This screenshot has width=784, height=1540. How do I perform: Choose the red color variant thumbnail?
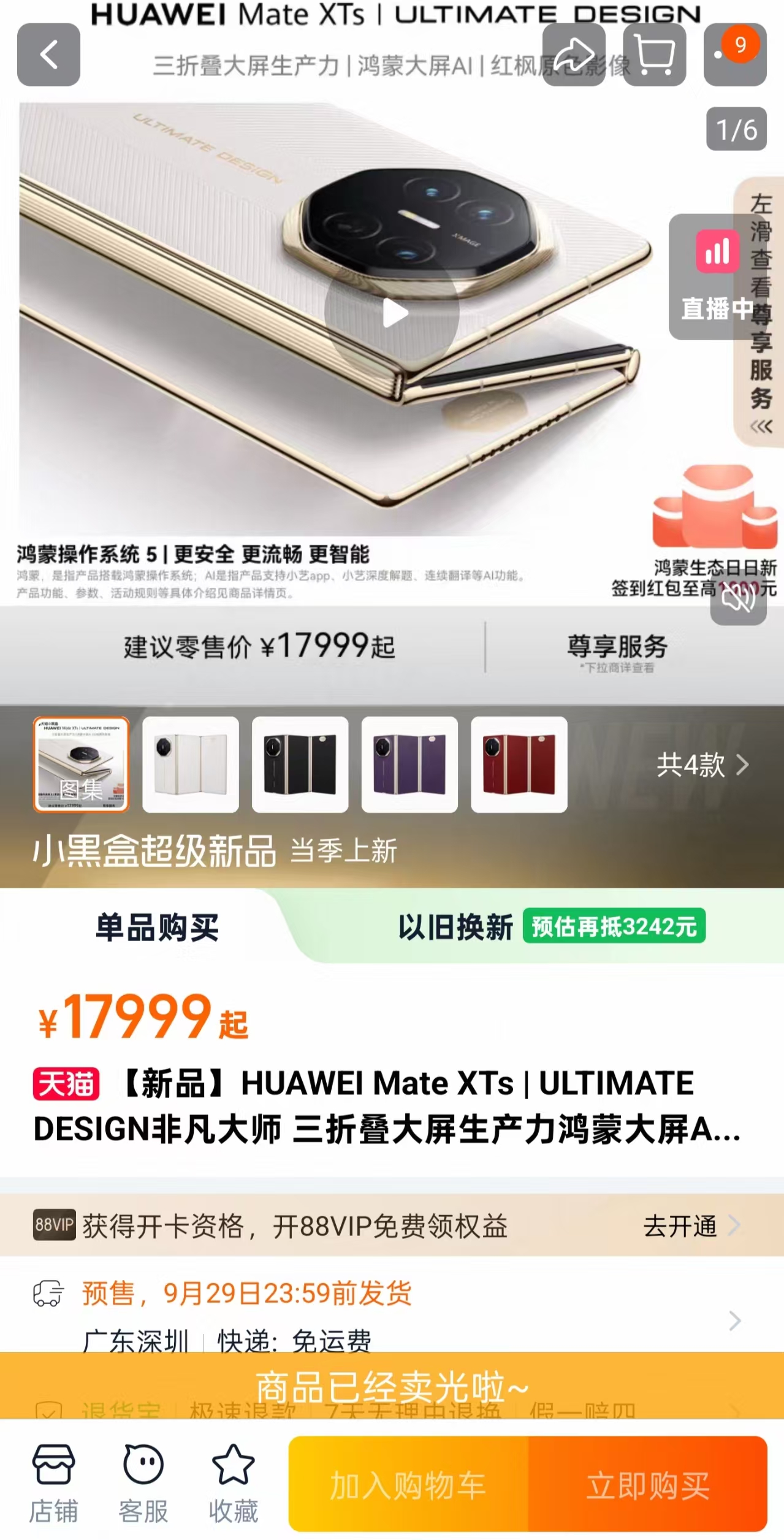(519, 764)
